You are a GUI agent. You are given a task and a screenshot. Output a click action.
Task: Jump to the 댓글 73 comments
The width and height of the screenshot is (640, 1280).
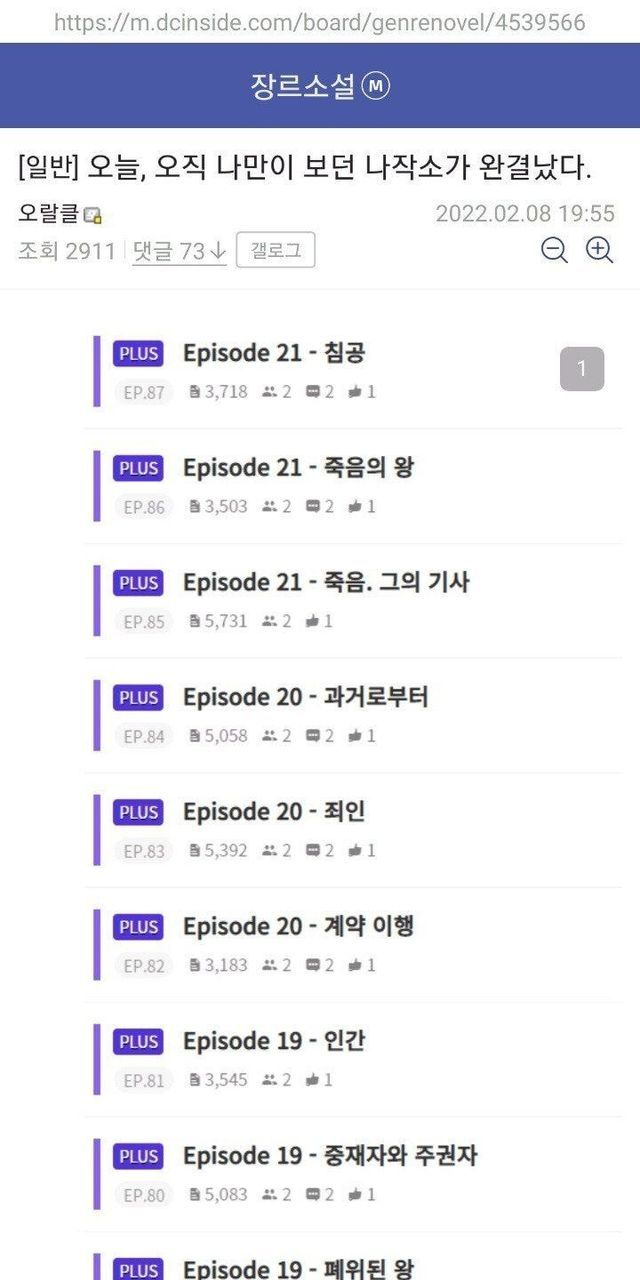tap(179, 251)
